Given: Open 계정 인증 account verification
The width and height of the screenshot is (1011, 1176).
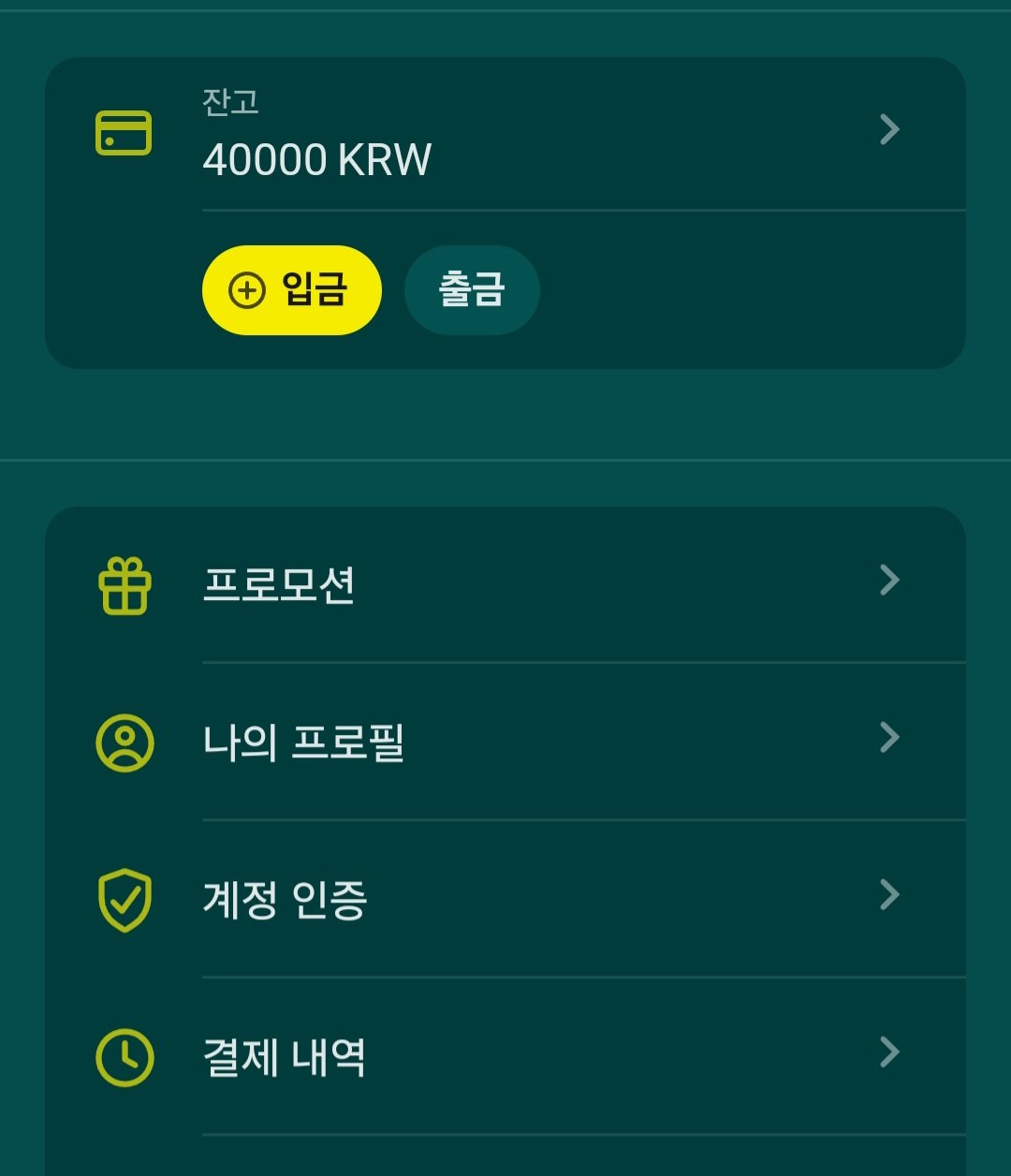Looking at the screenshot, I should [x=505, y=899].
